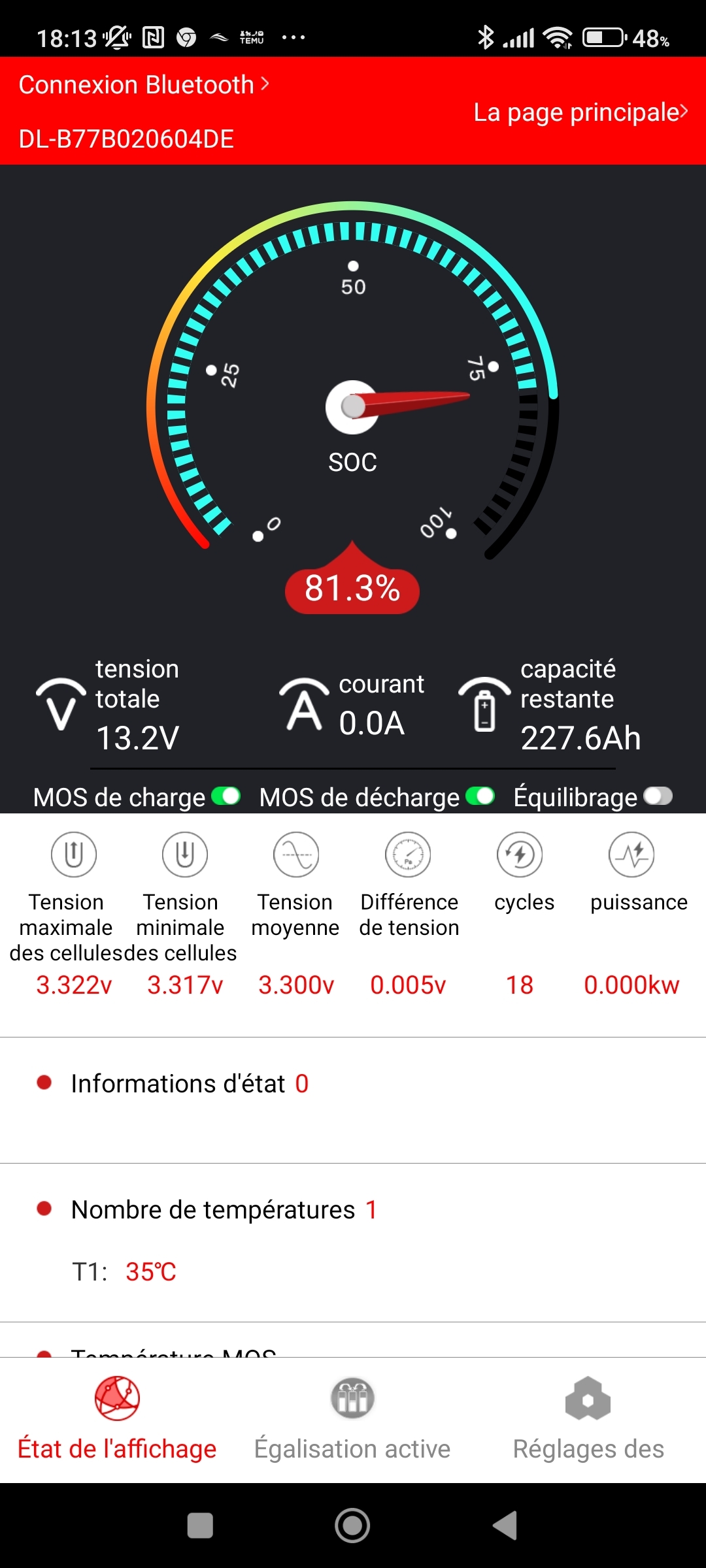Turn off the MOS de charge switch
This screenshot has height=1568, width=706.
coord(226,796)
